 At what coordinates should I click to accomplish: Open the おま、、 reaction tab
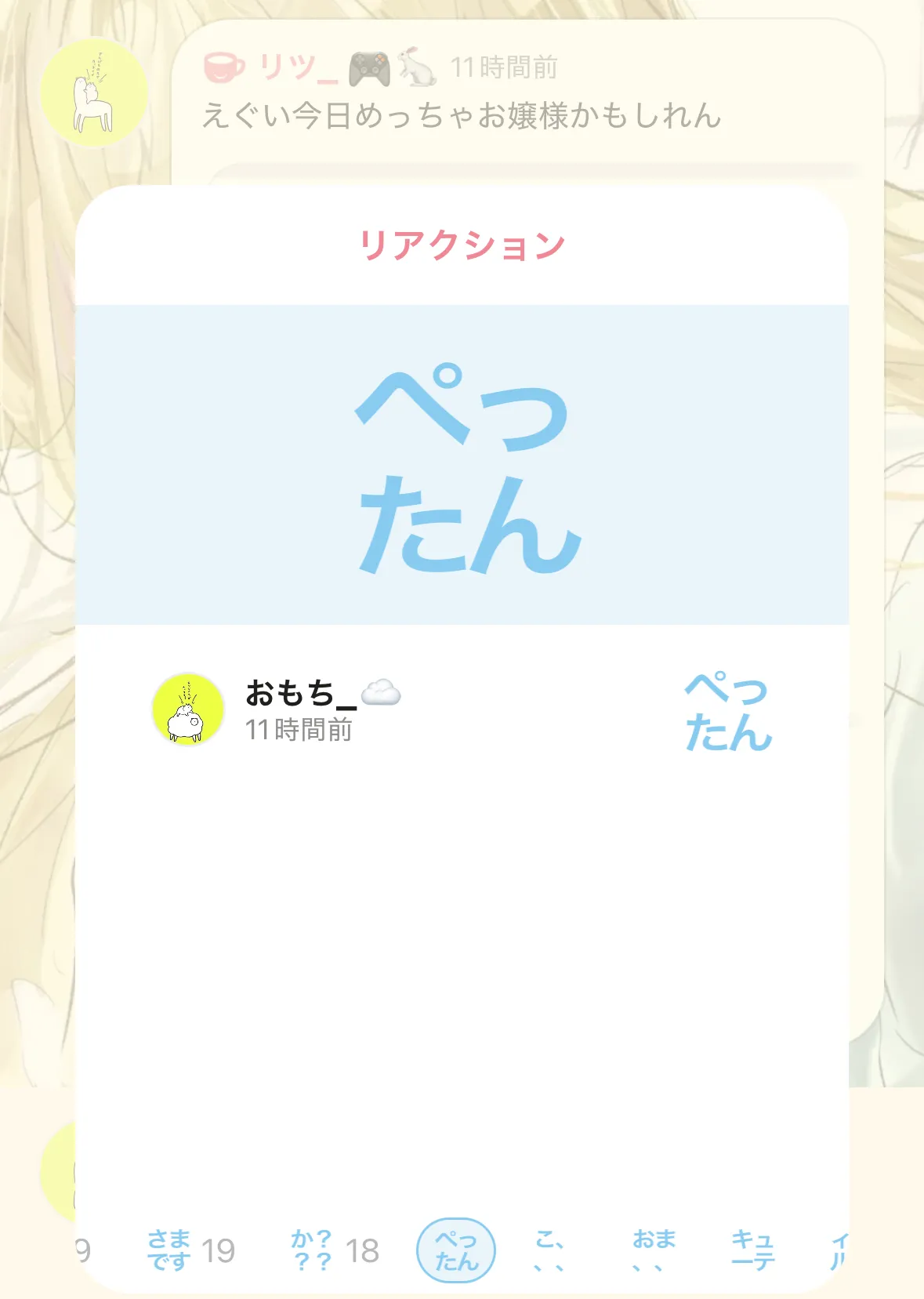[x=653, y=1250]
